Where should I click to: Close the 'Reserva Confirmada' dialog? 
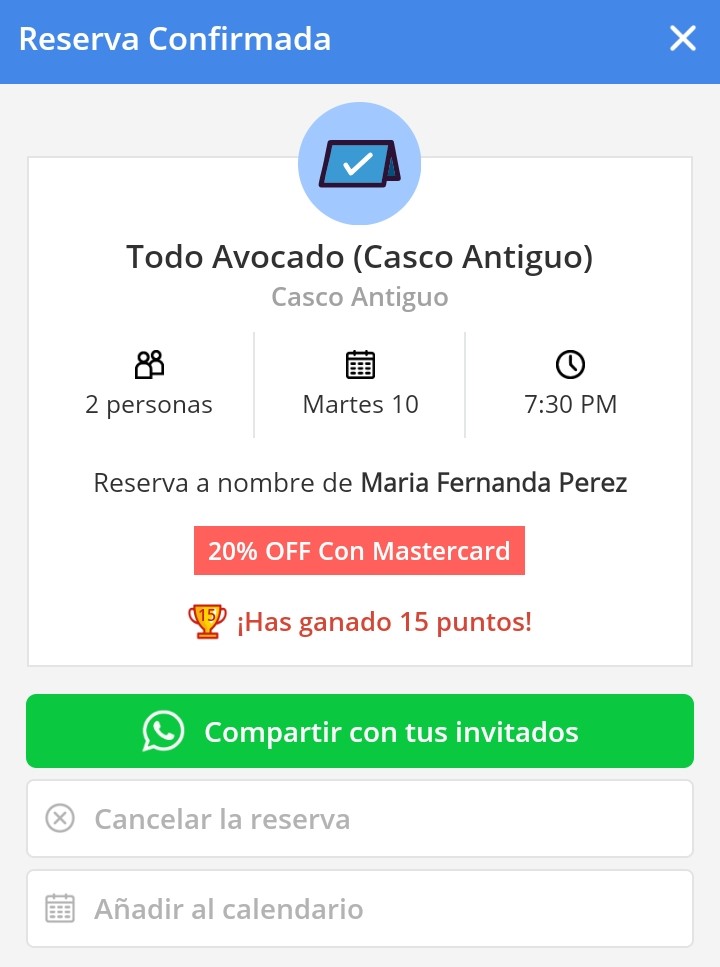point(683,39)
